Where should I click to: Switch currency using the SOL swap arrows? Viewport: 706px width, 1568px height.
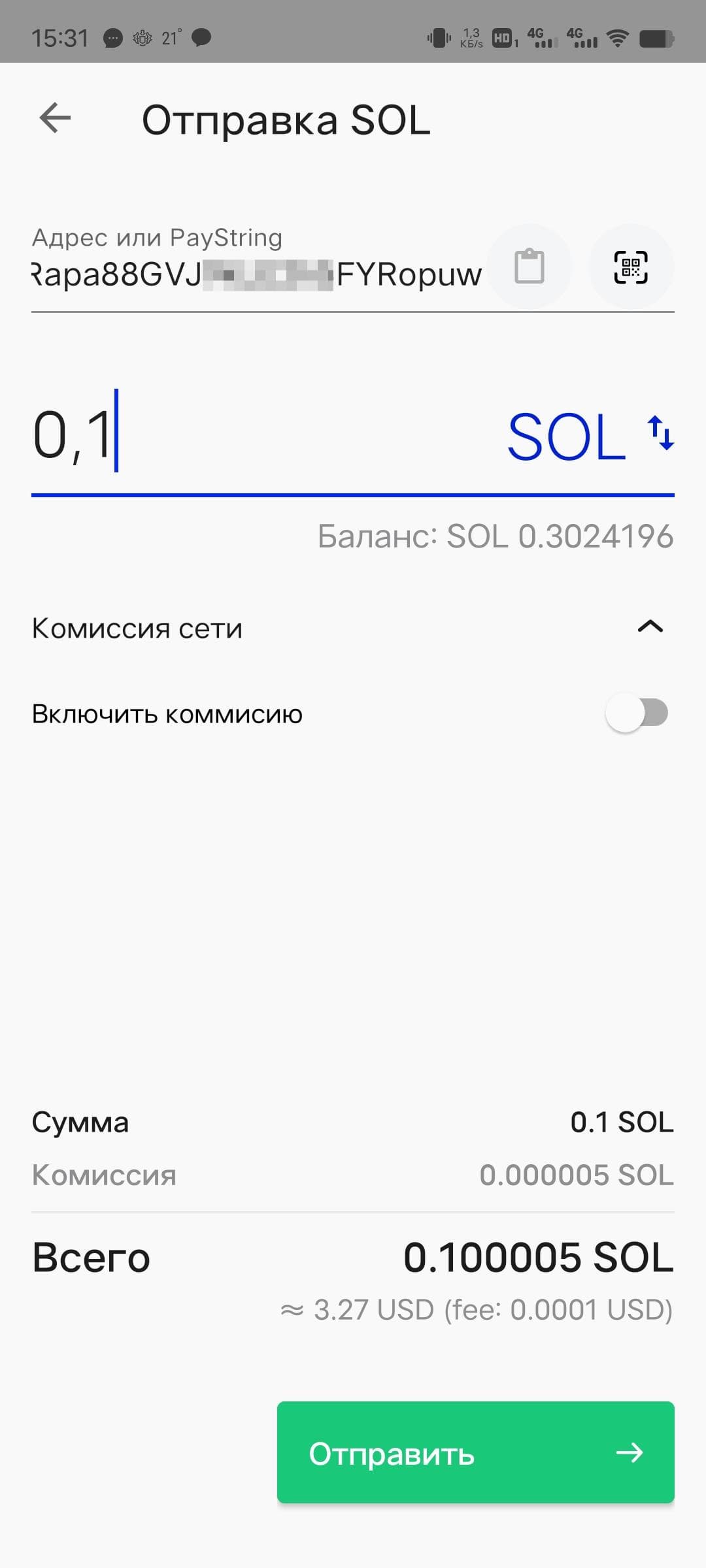(660, 433)
